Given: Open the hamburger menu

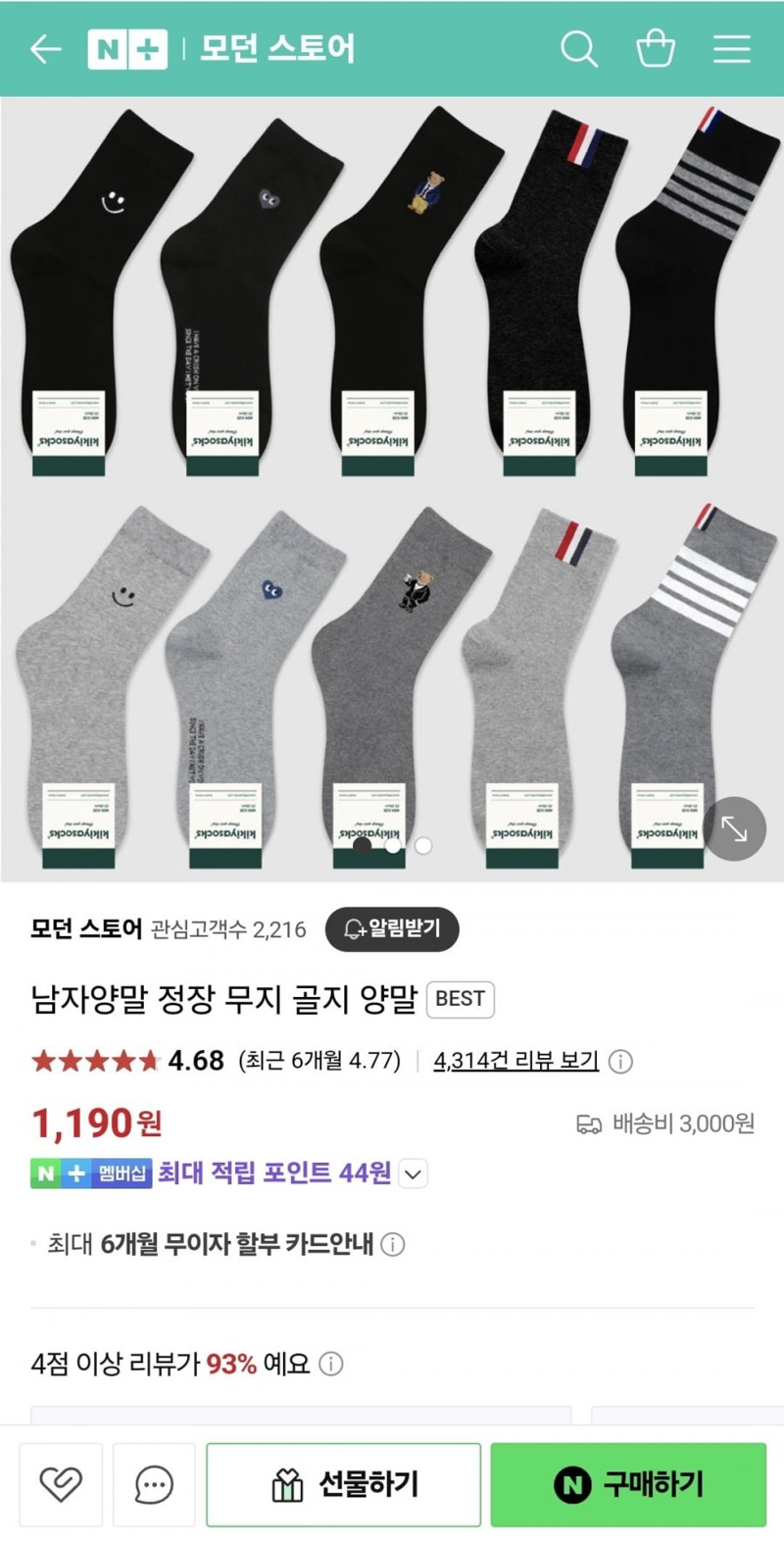Looking at the screenshot, I should click(731, 49).
